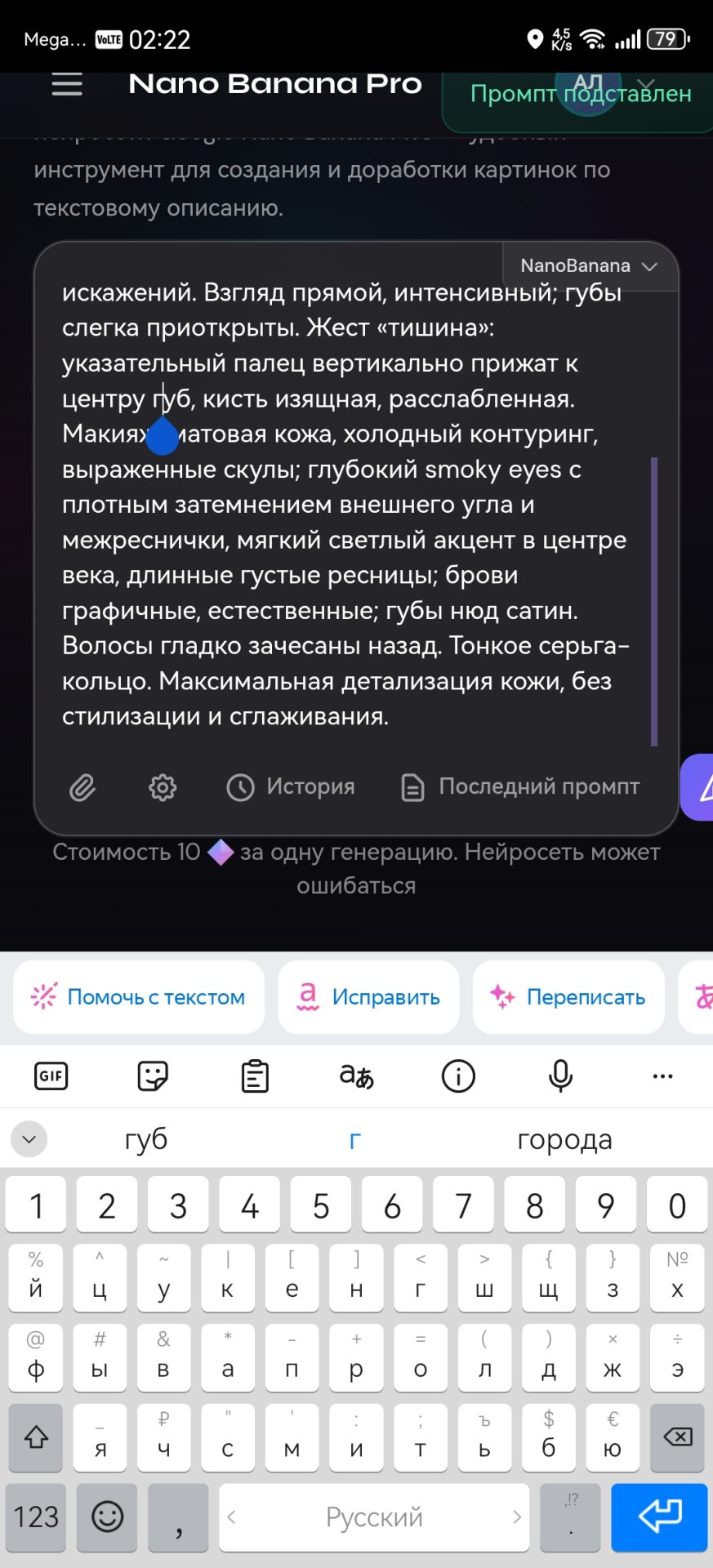Insert Последний промпт

pos(520,786)
